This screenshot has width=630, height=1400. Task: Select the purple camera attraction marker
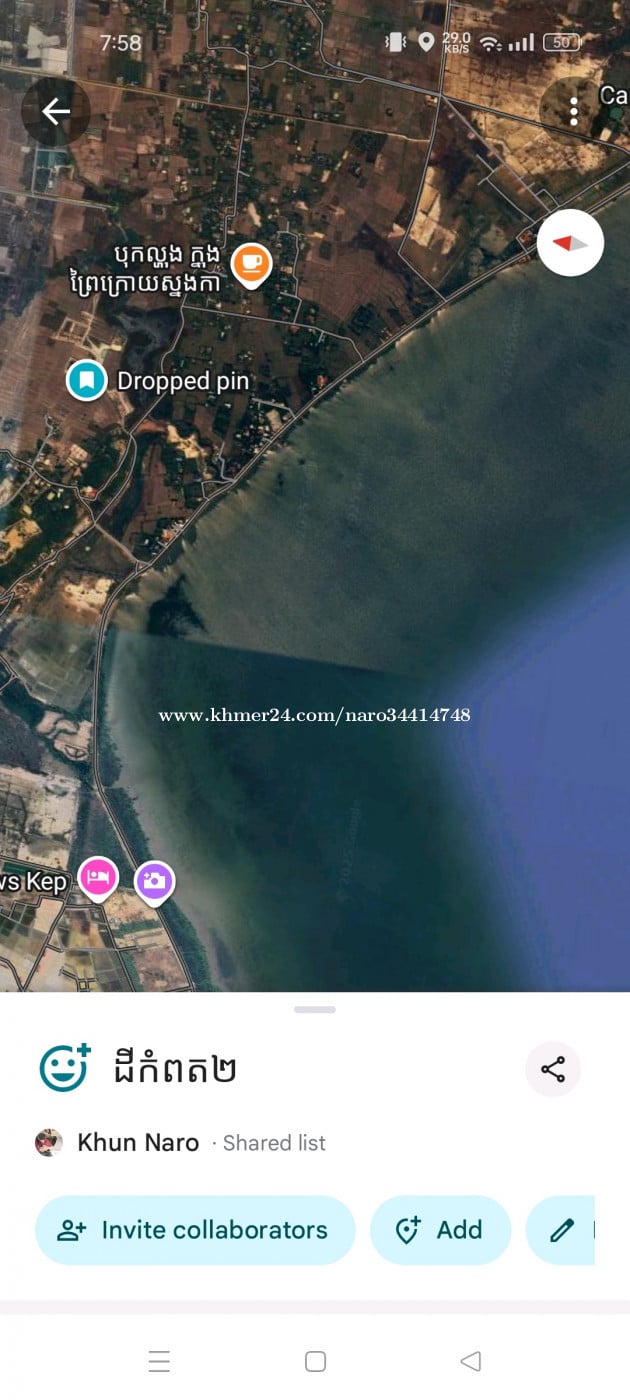coord(154,881)
